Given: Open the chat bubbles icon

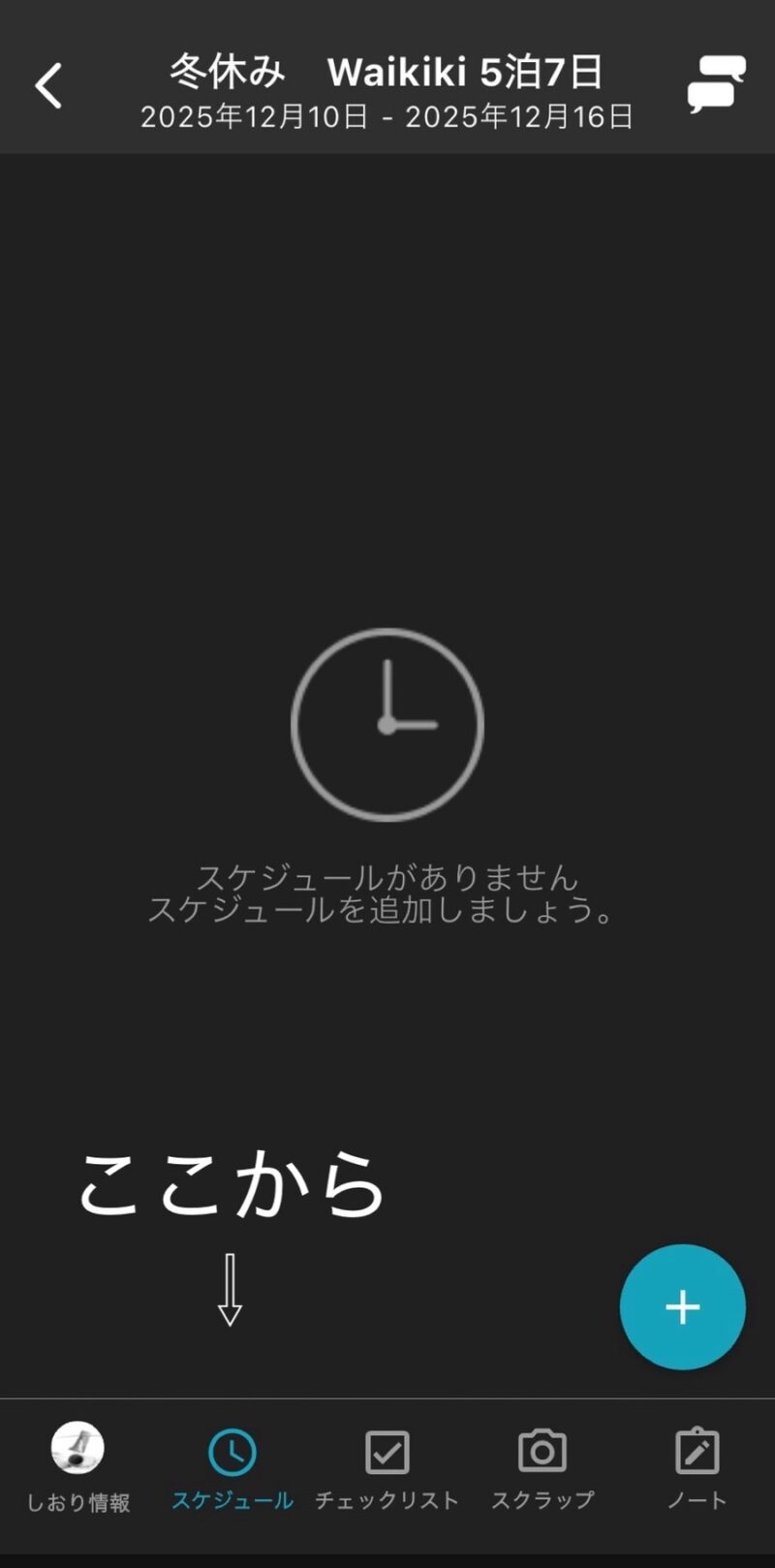Looking at the screenshot, I should (x=717, y=83).
